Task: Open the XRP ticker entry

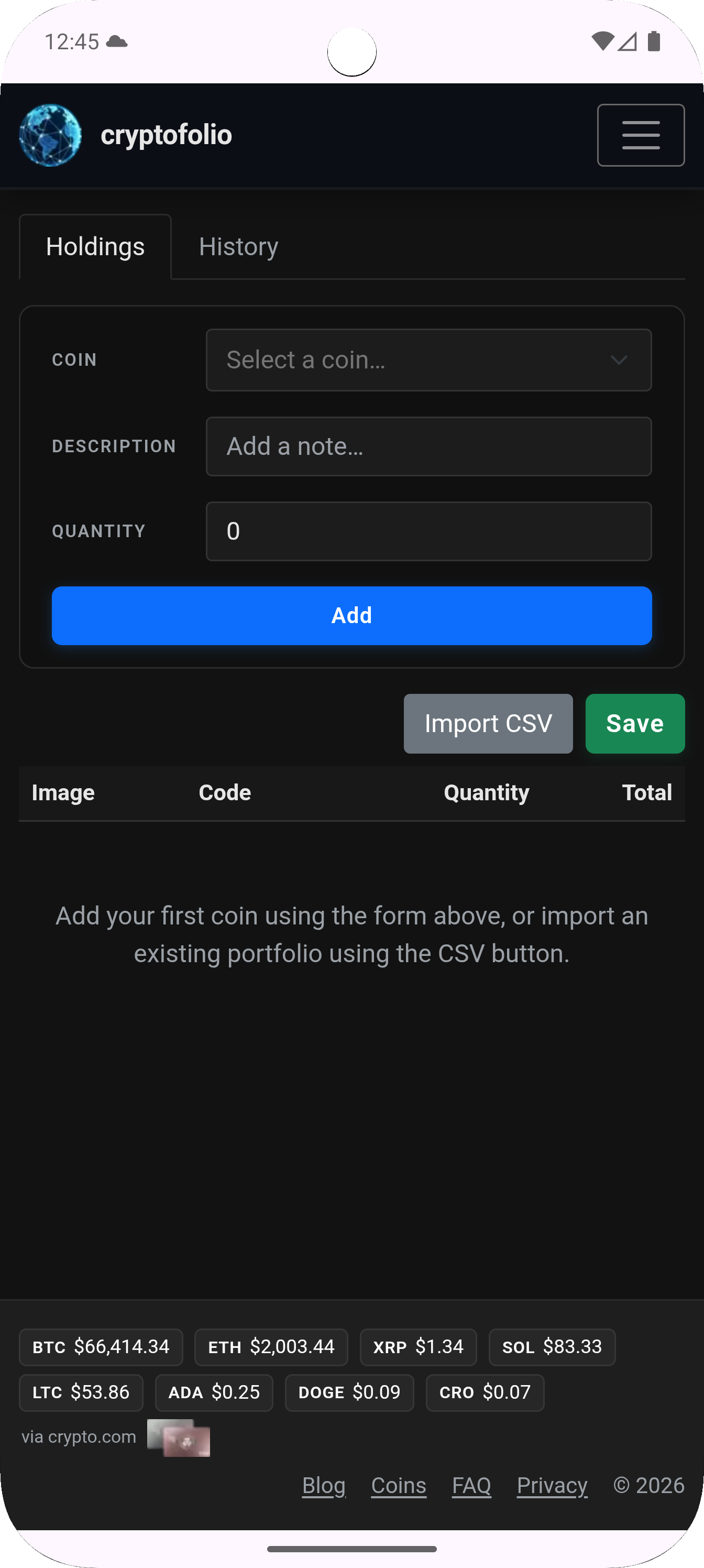Action: point(418,1347)
